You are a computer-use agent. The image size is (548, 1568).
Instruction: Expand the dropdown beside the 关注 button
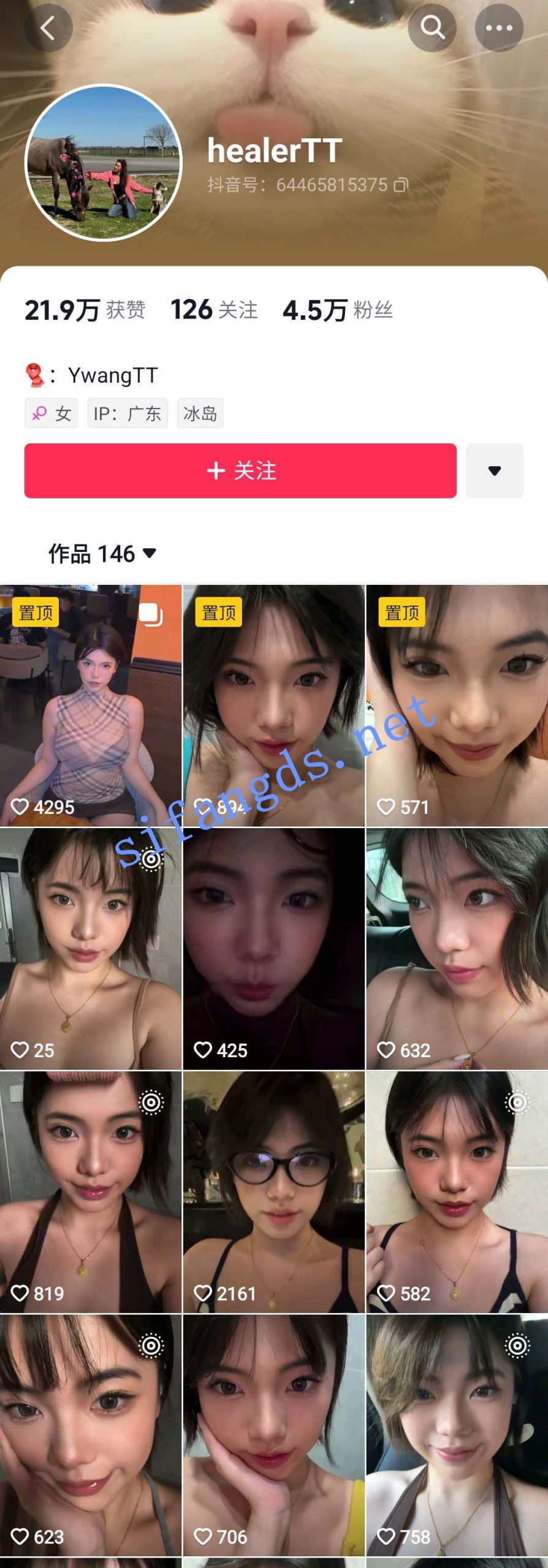click(495, 470)
